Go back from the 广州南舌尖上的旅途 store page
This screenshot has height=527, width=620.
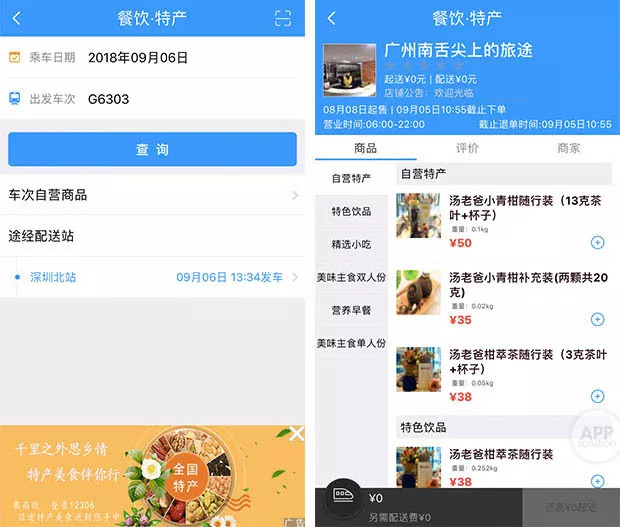point(332,18)
